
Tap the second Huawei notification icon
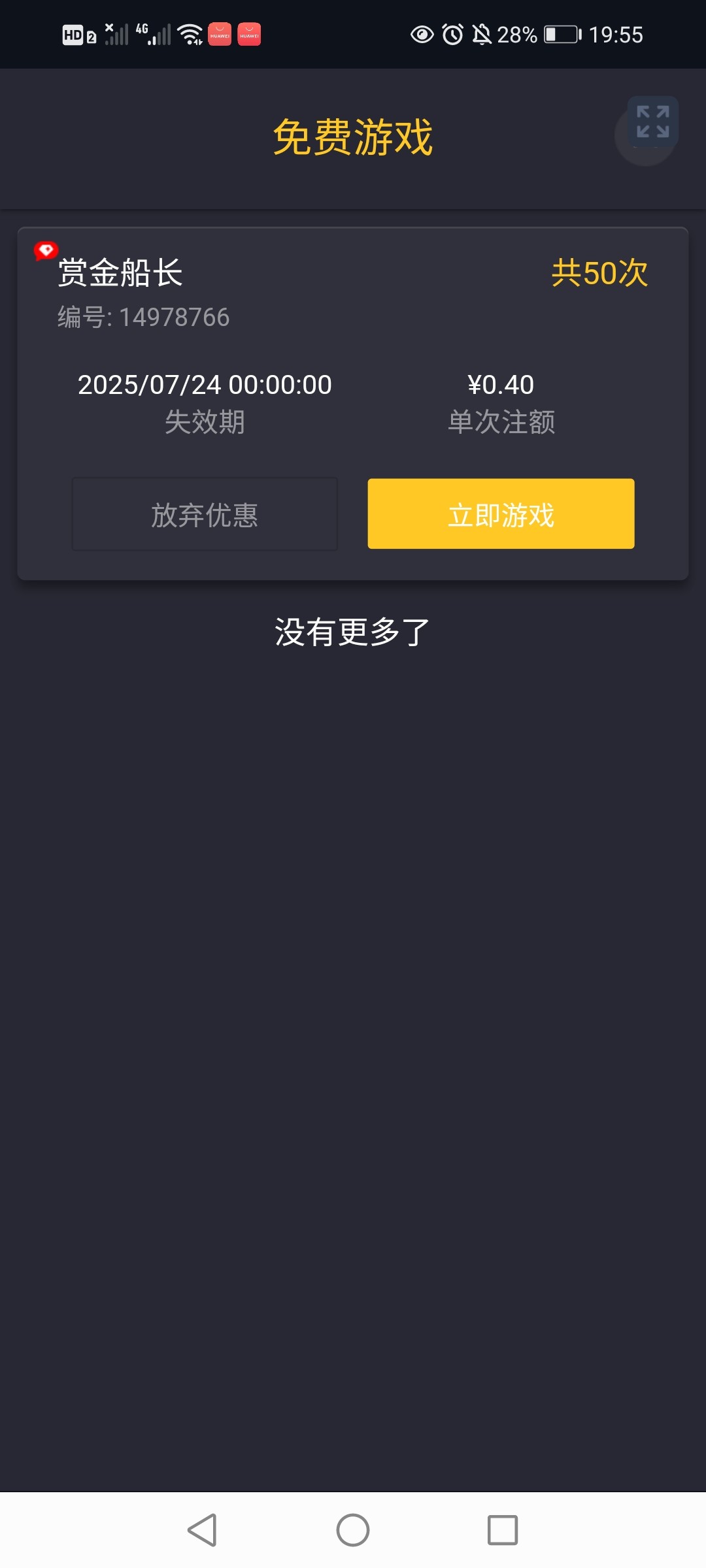coord(249,34)
